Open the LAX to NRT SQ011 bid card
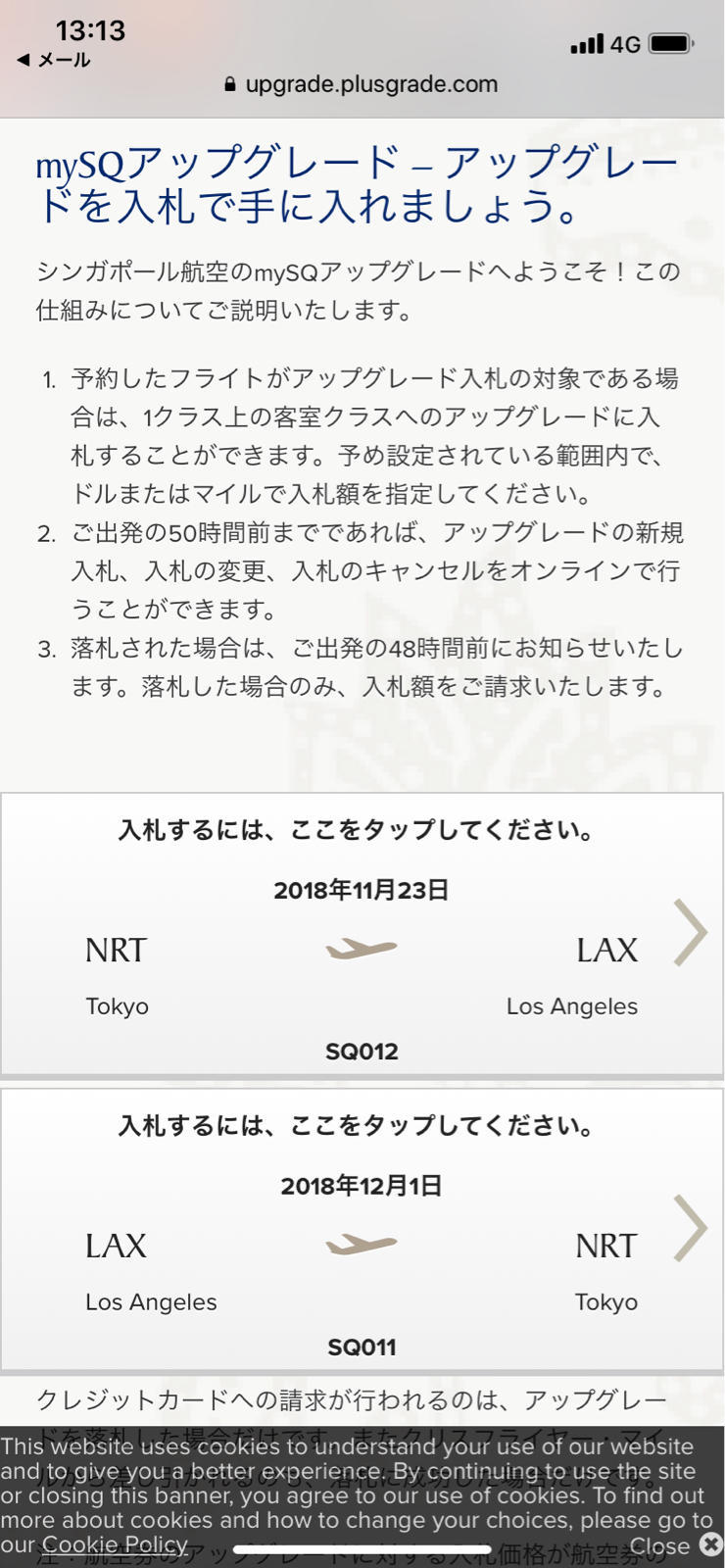 pyautogui.click(x=362, y=1231)
